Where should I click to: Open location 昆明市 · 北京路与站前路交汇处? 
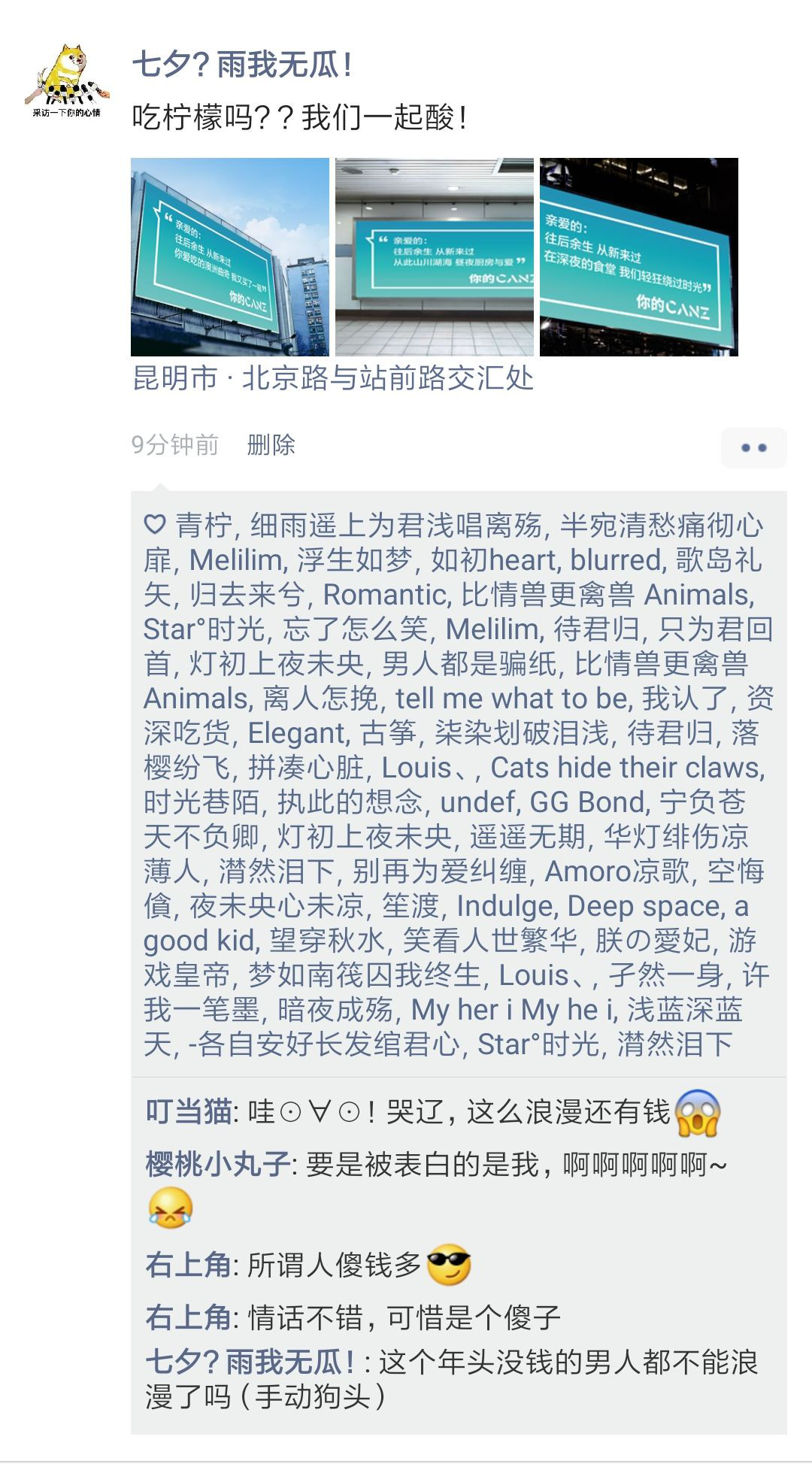(333, 378)
